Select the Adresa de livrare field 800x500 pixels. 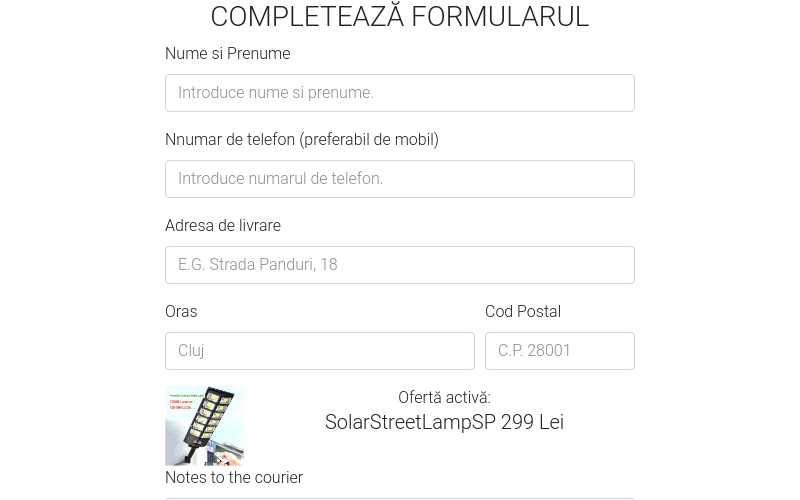[x=399, y=265]
